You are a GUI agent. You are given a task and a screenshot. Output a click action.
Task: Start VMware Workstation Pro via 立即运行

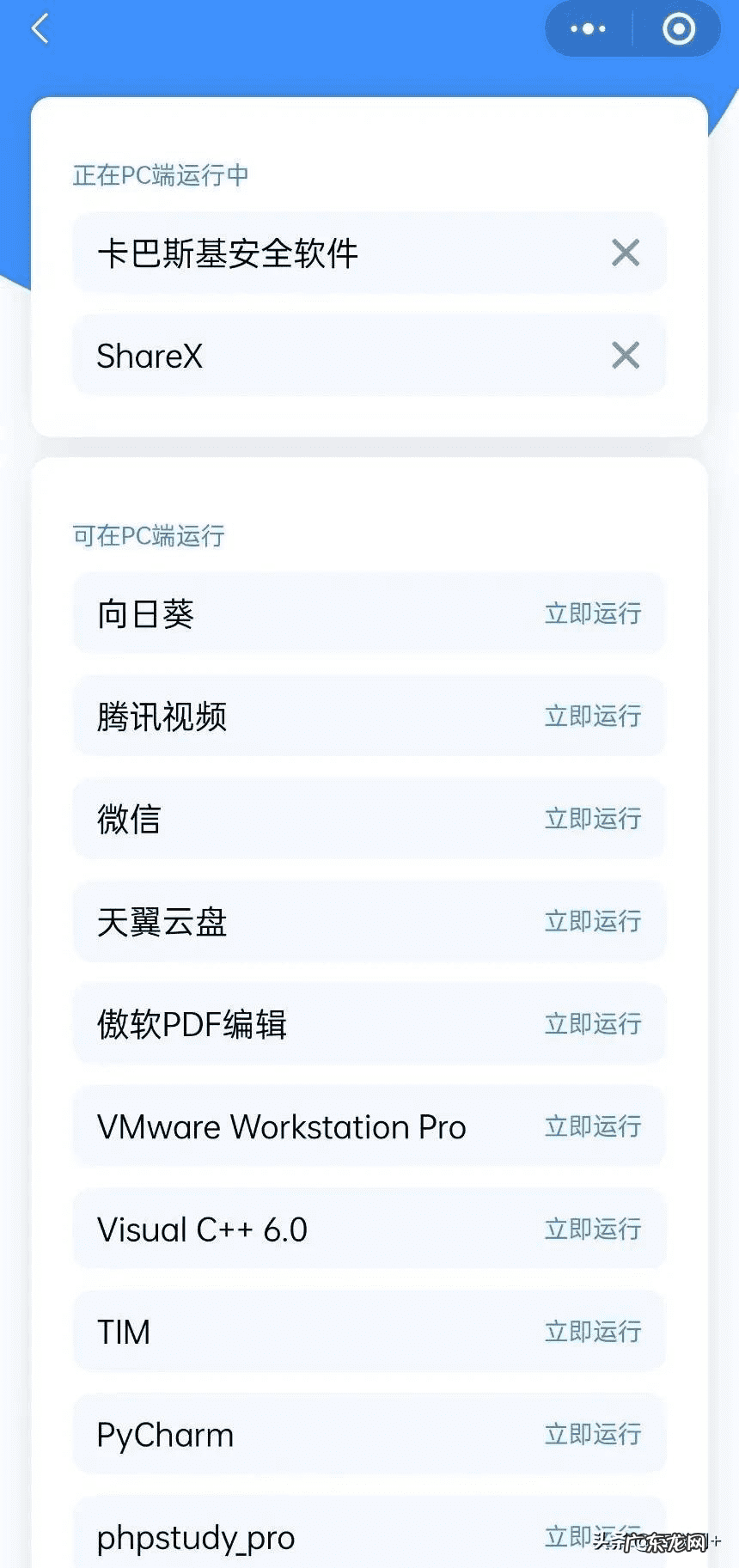pyautogui.click(x=592, y=1126)
